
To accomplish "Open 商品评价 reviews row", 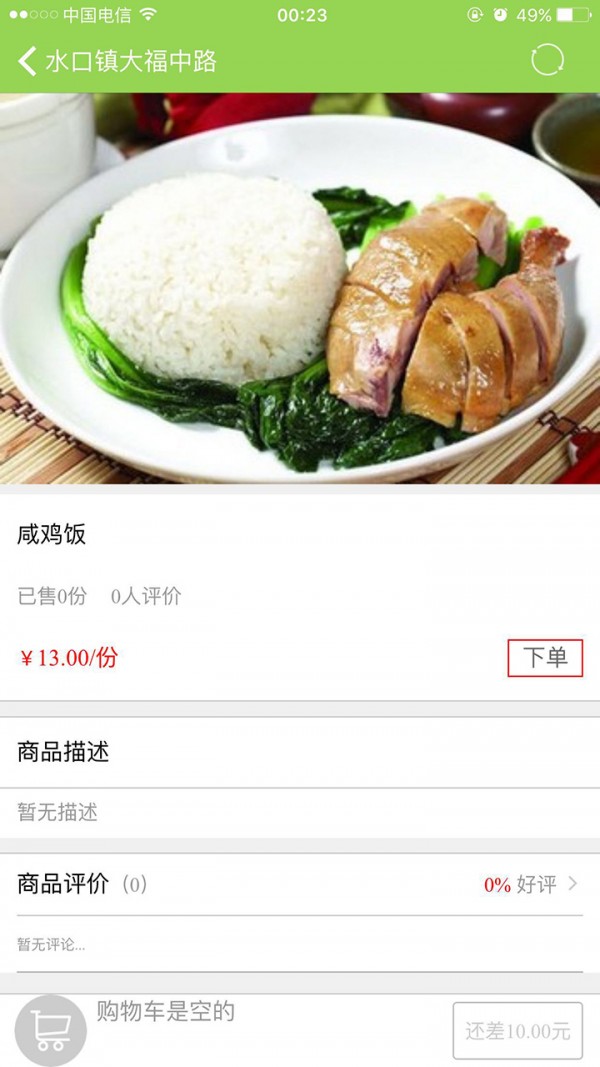I will click(x=300, y=884).
